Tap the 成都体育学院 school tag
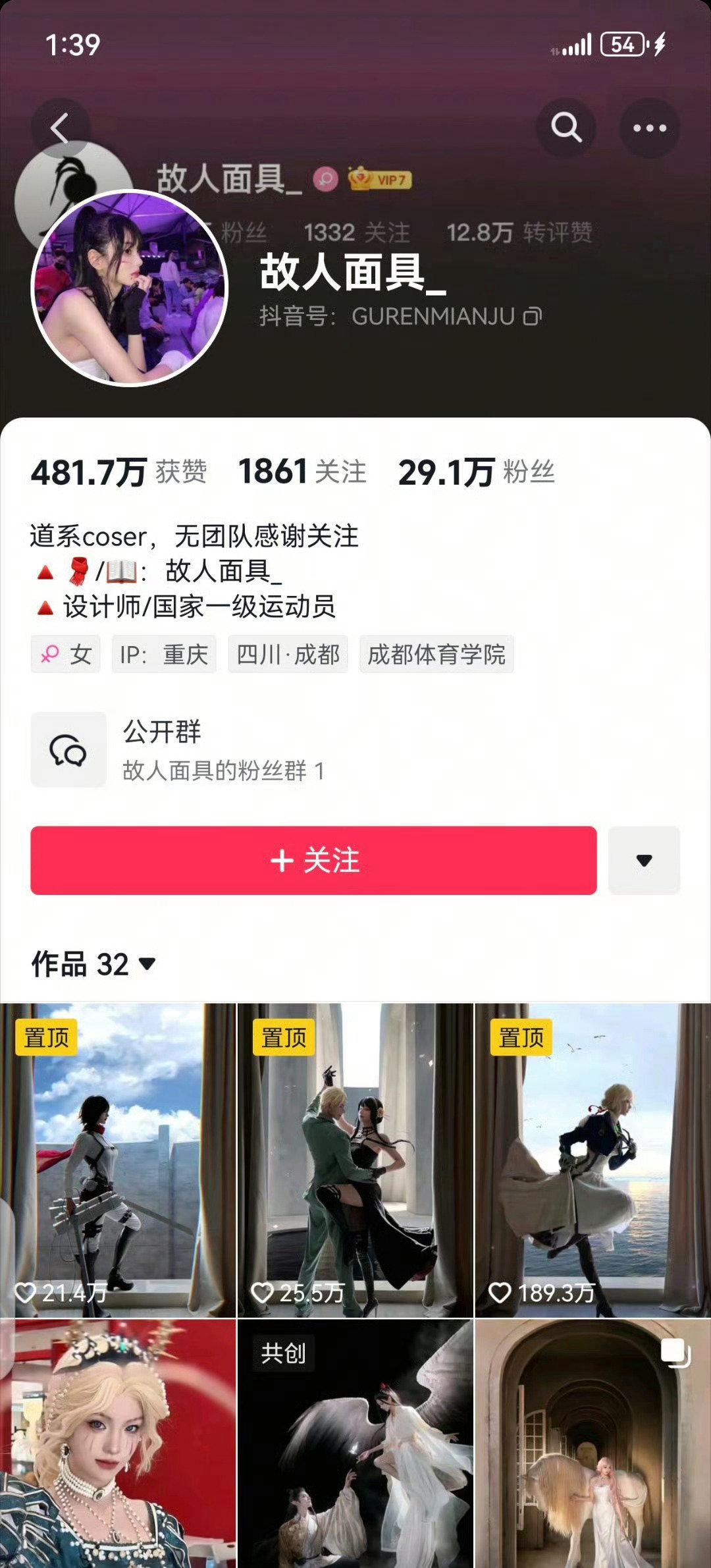Screen dimensions: 711x1568 436,655
